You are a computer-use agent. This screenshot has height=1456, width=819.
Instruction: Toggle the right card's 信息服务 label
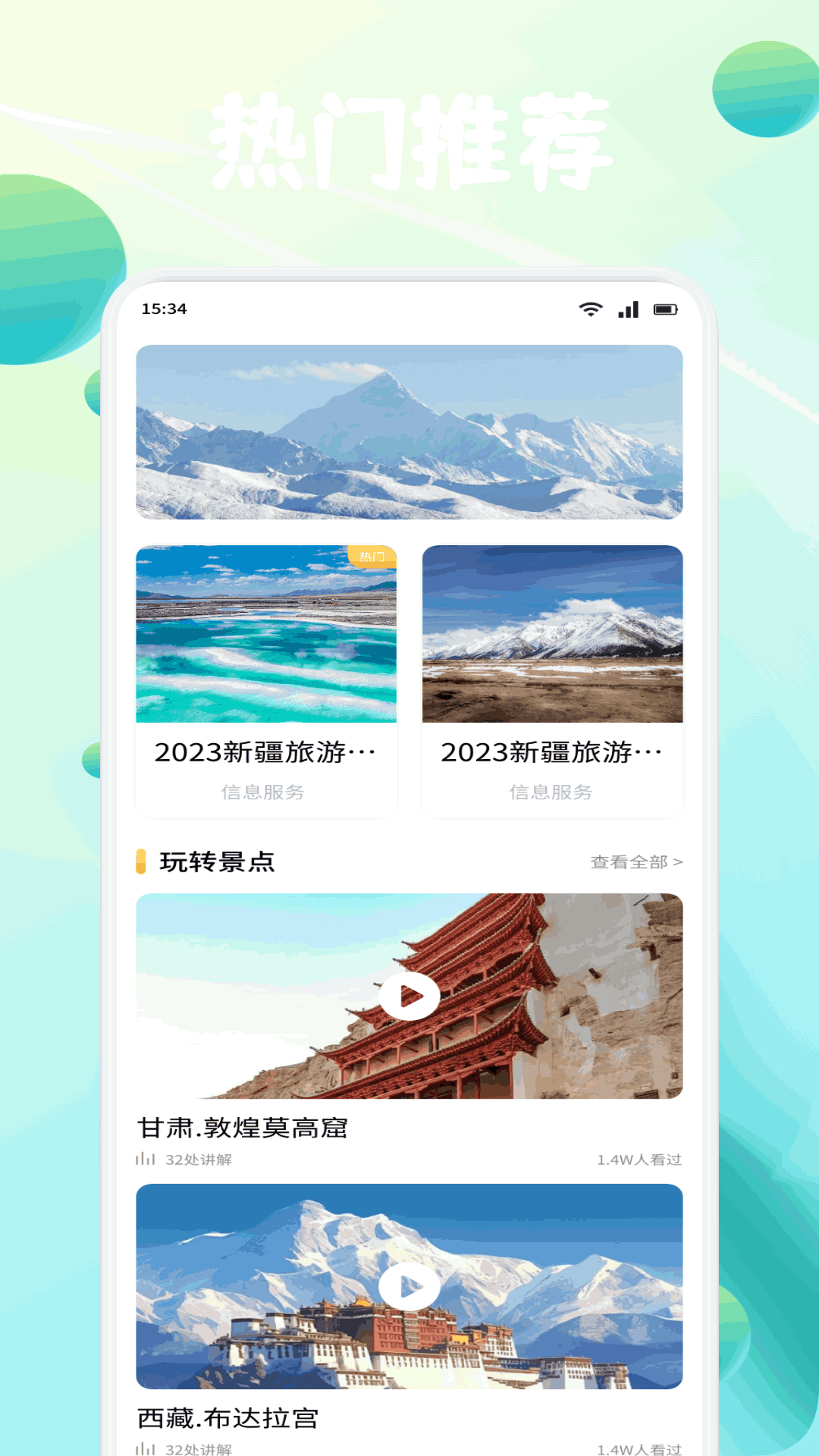click(x=551, y=792)
